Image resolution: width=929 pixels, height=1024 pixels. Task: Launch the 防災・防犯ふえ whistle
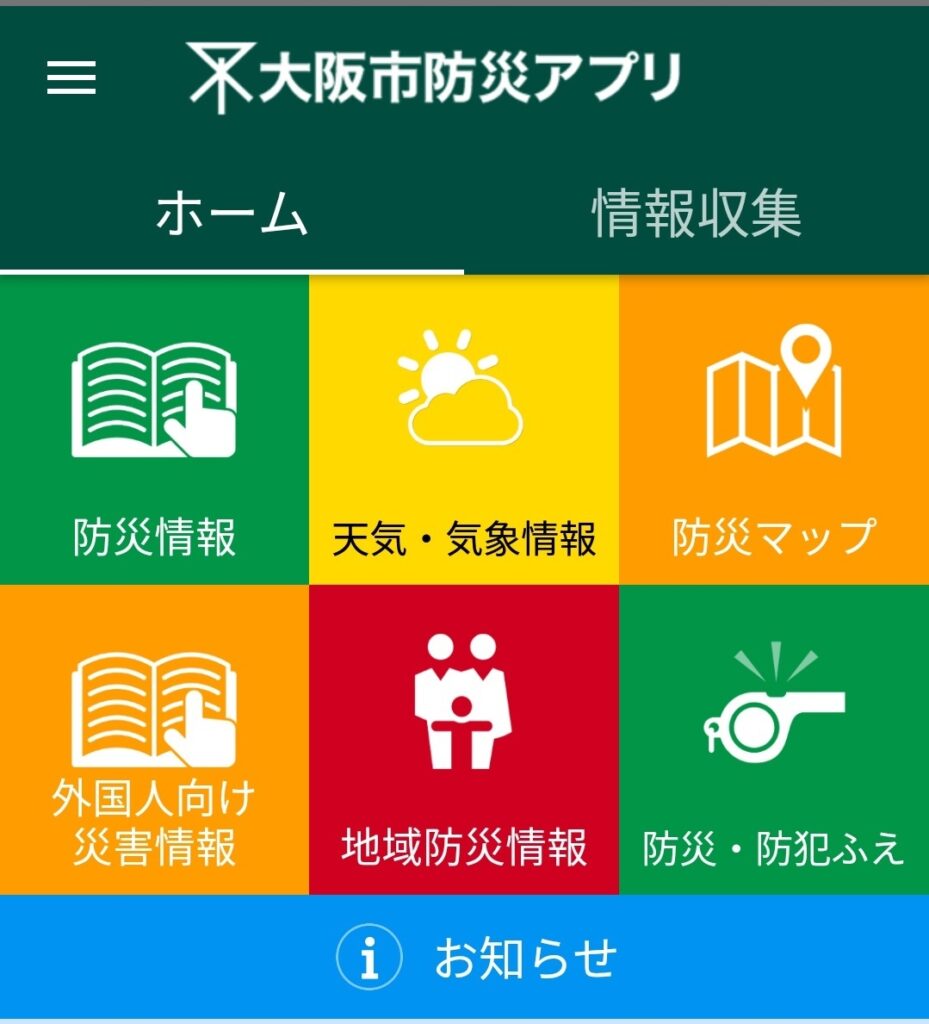pyautogui.click(x=773, y=740)
